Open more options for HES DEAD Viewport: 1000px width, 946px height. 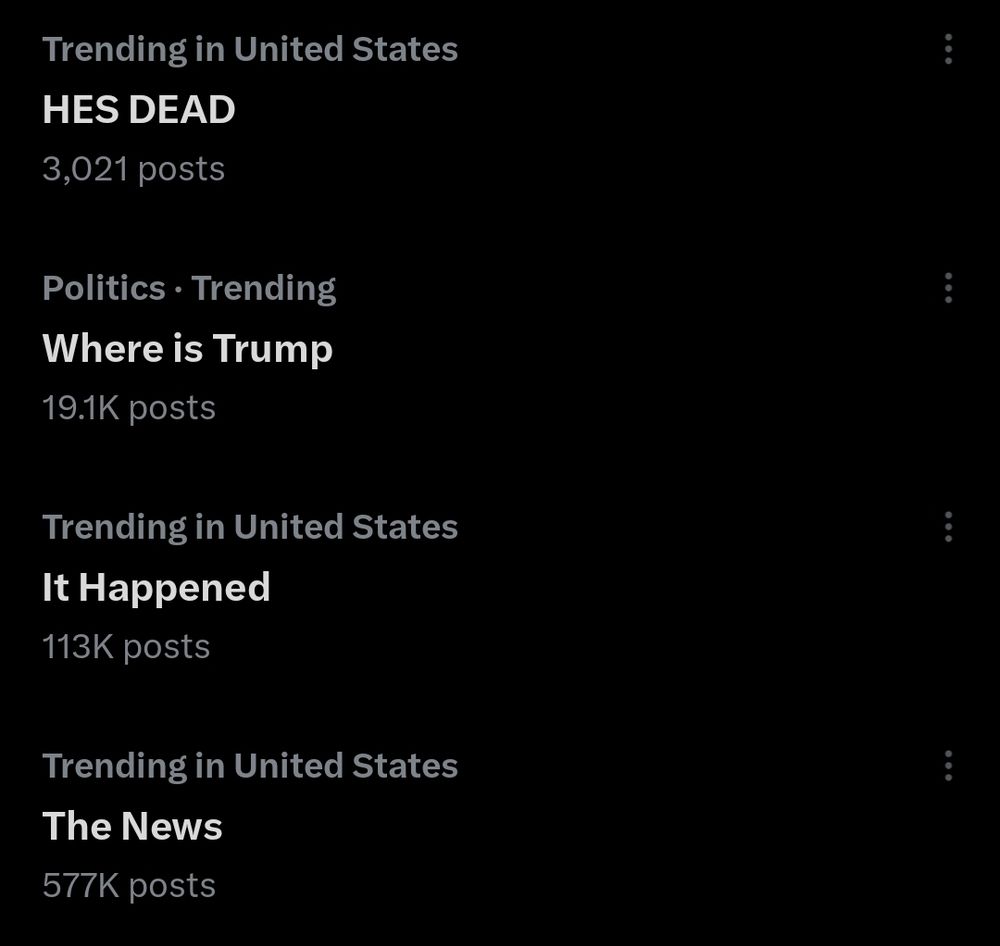tap(948, 49)
